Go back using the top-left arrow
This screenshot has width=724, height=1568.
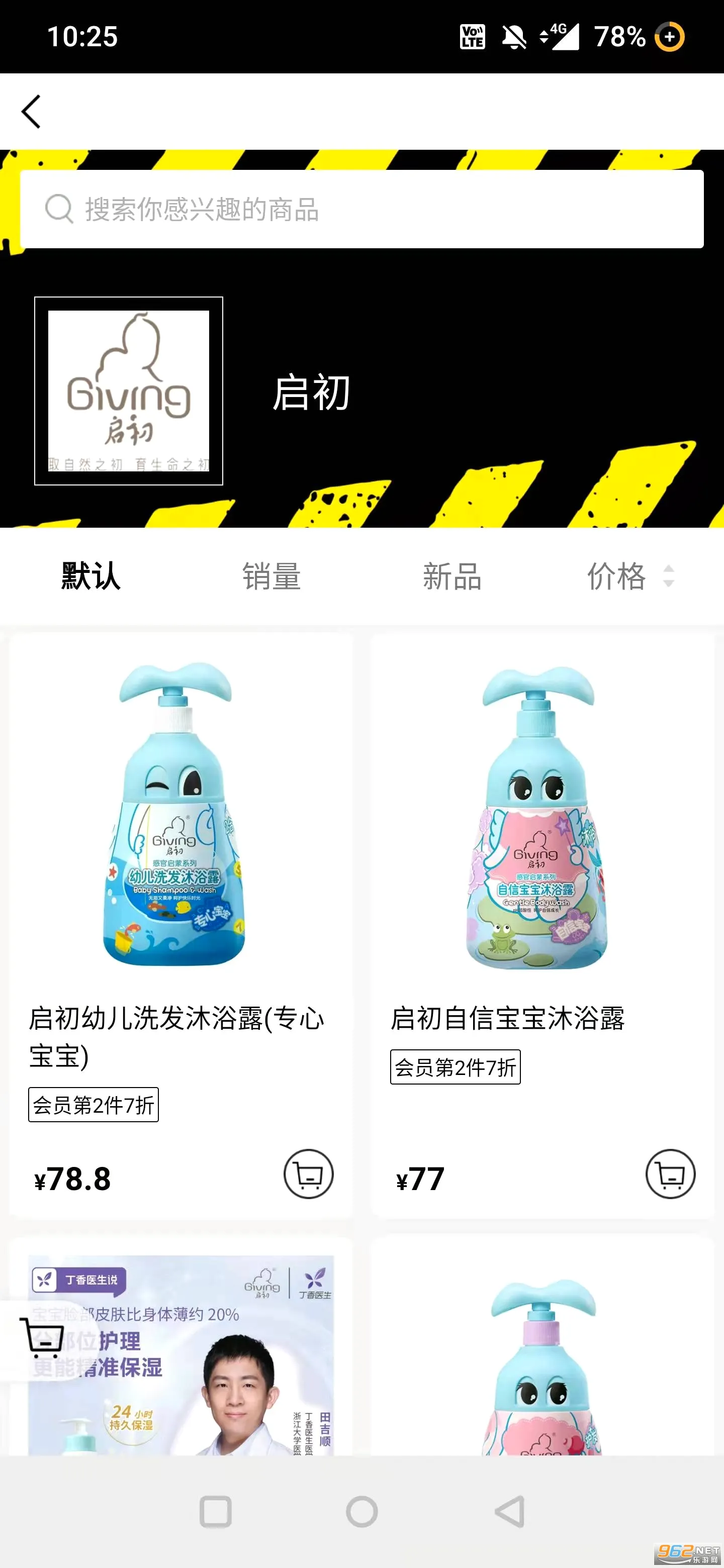click(31, 112)
